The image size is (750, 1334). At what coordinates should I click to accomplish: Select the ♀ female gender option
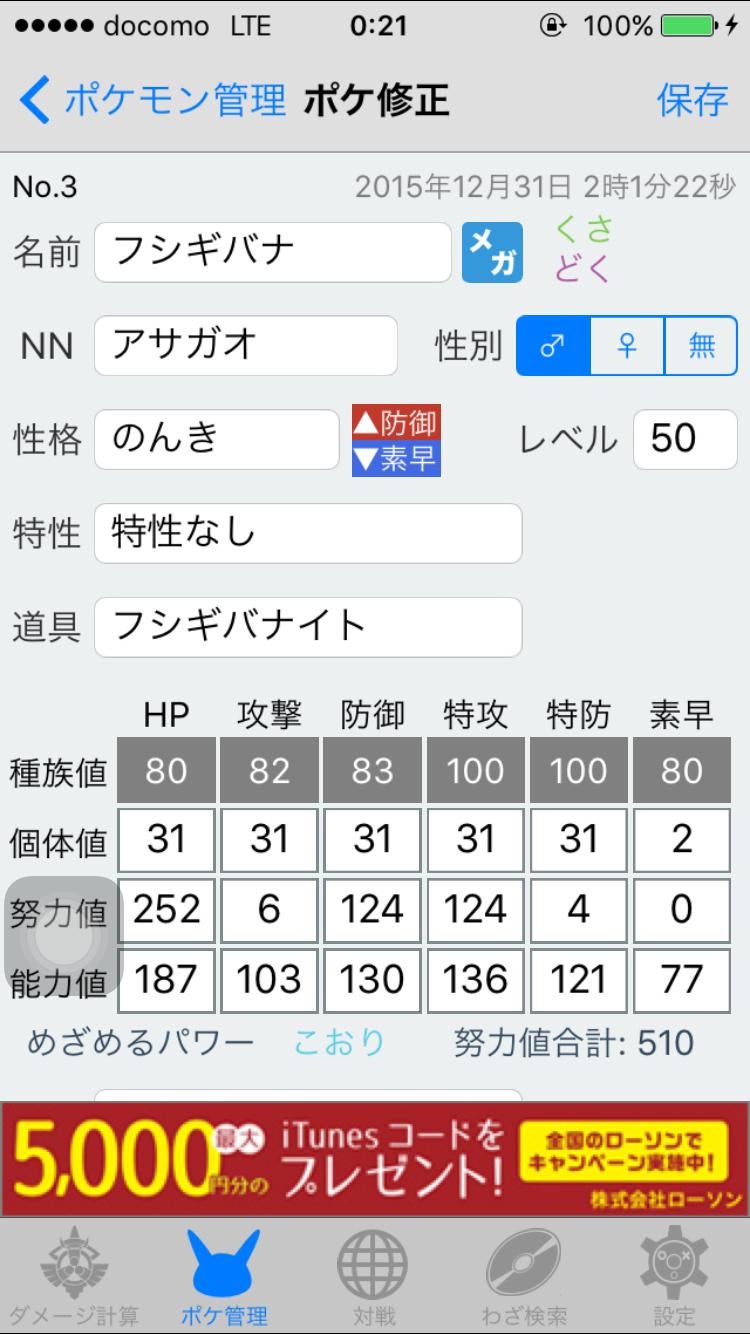click(626, 344)
